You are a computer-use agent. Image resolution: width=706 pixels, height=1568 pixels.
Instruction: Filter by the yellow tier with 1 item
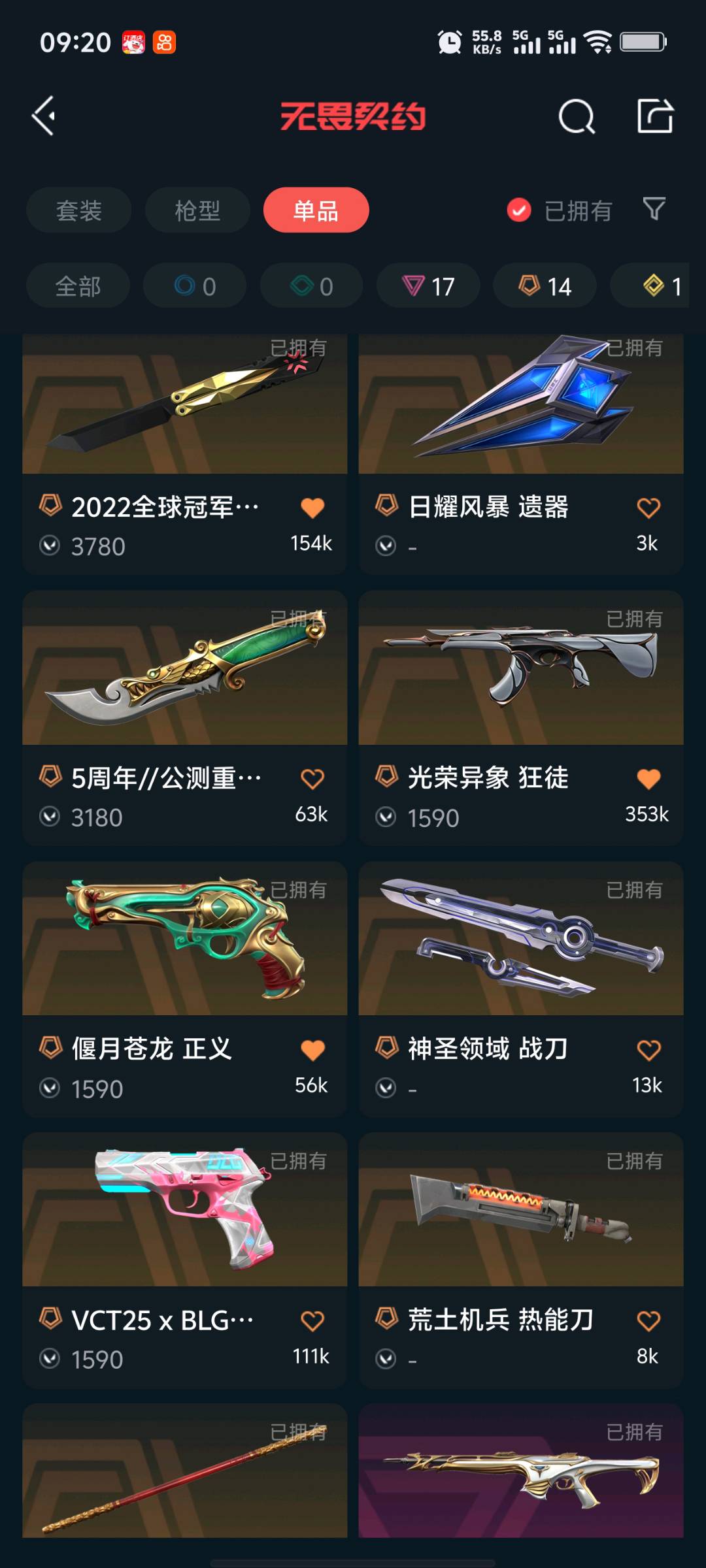[x=660, y=286]
